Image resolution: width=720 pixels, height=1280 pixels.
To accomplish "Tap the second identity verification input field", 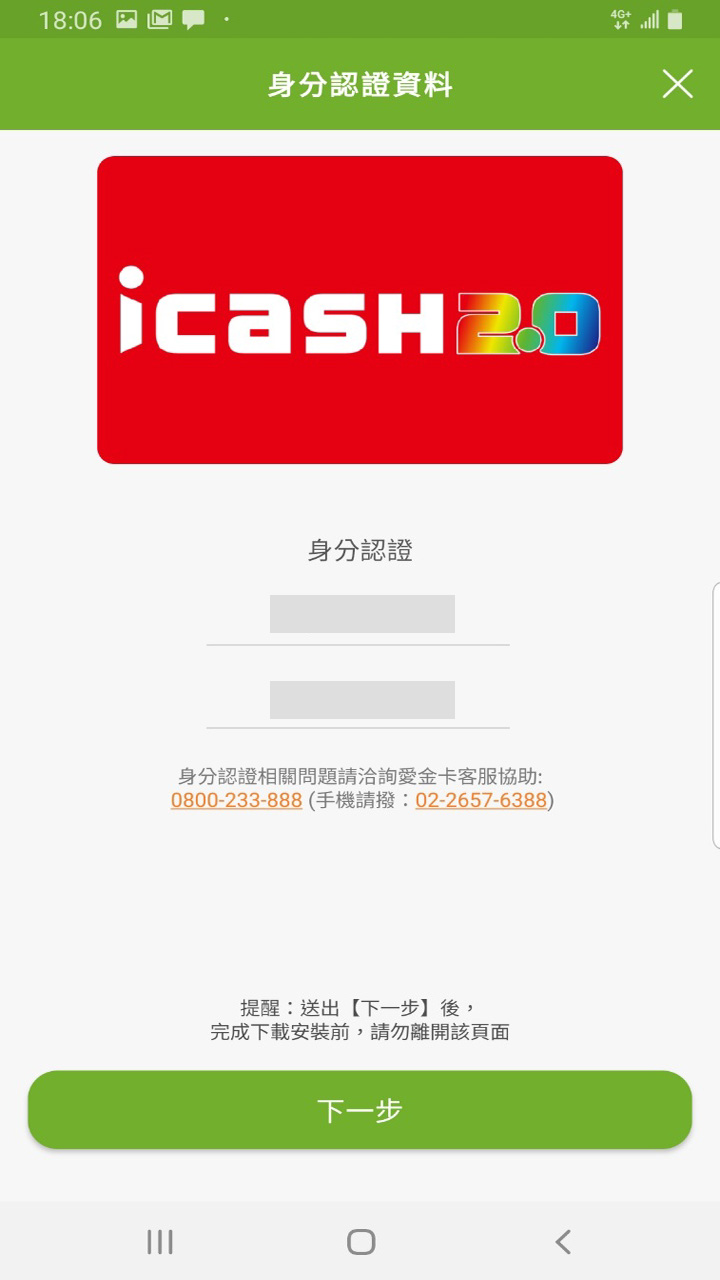I will pos(358,700).
